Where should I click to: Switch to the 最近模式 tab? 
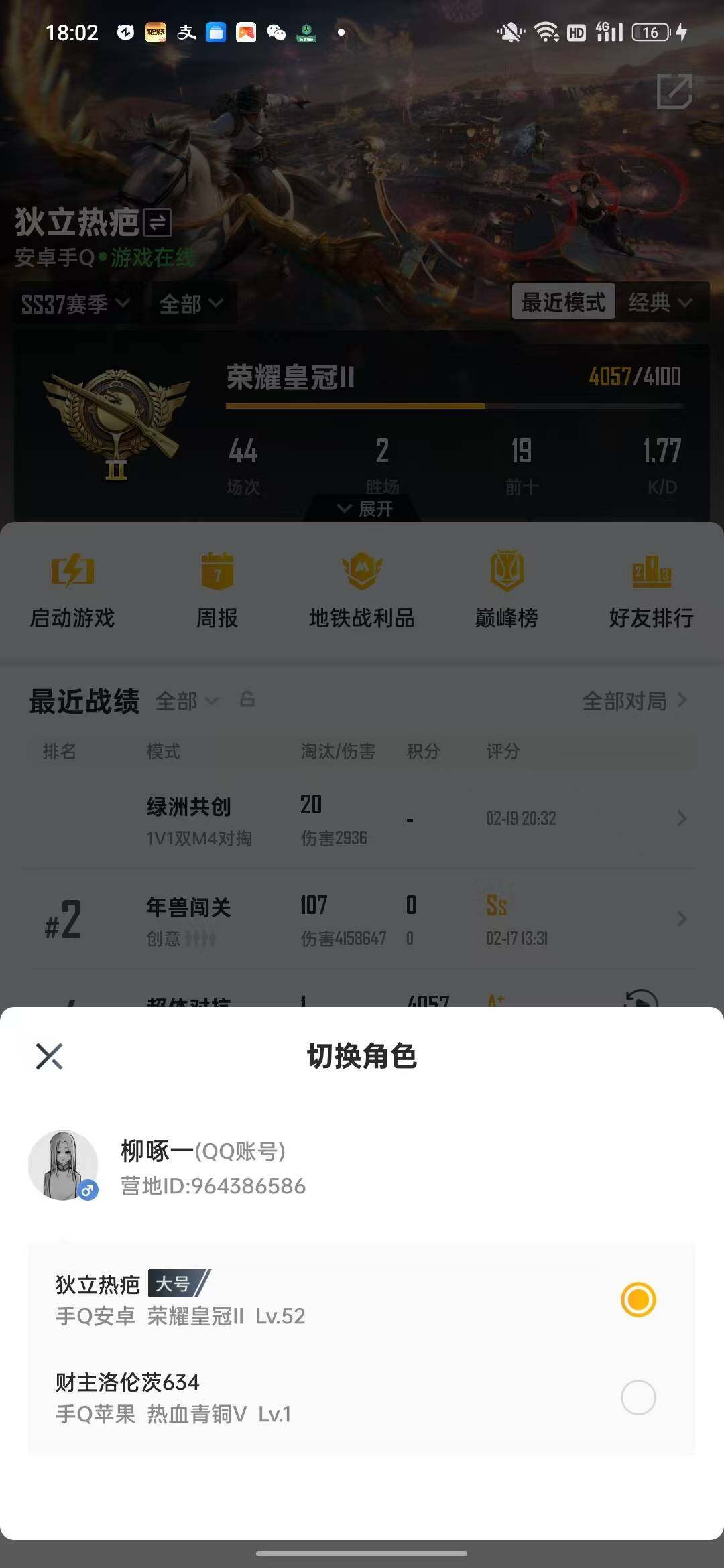click(x=563, y=302)
